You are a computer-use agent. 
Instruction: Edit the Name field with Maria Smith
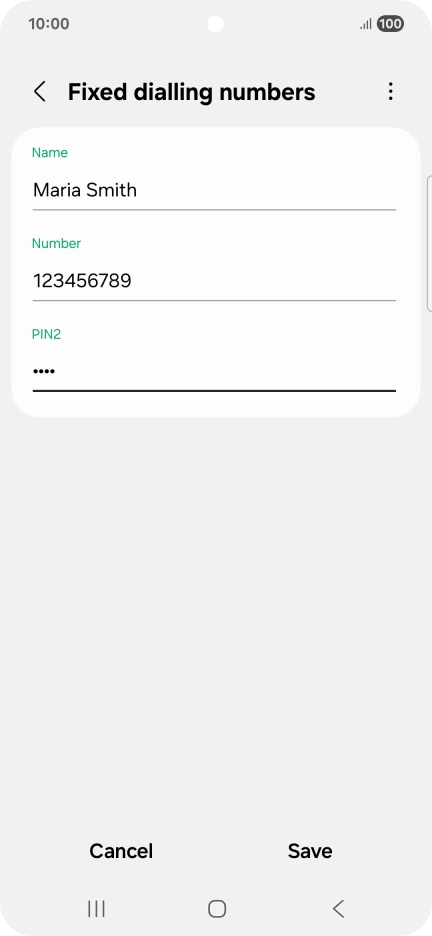214,190
